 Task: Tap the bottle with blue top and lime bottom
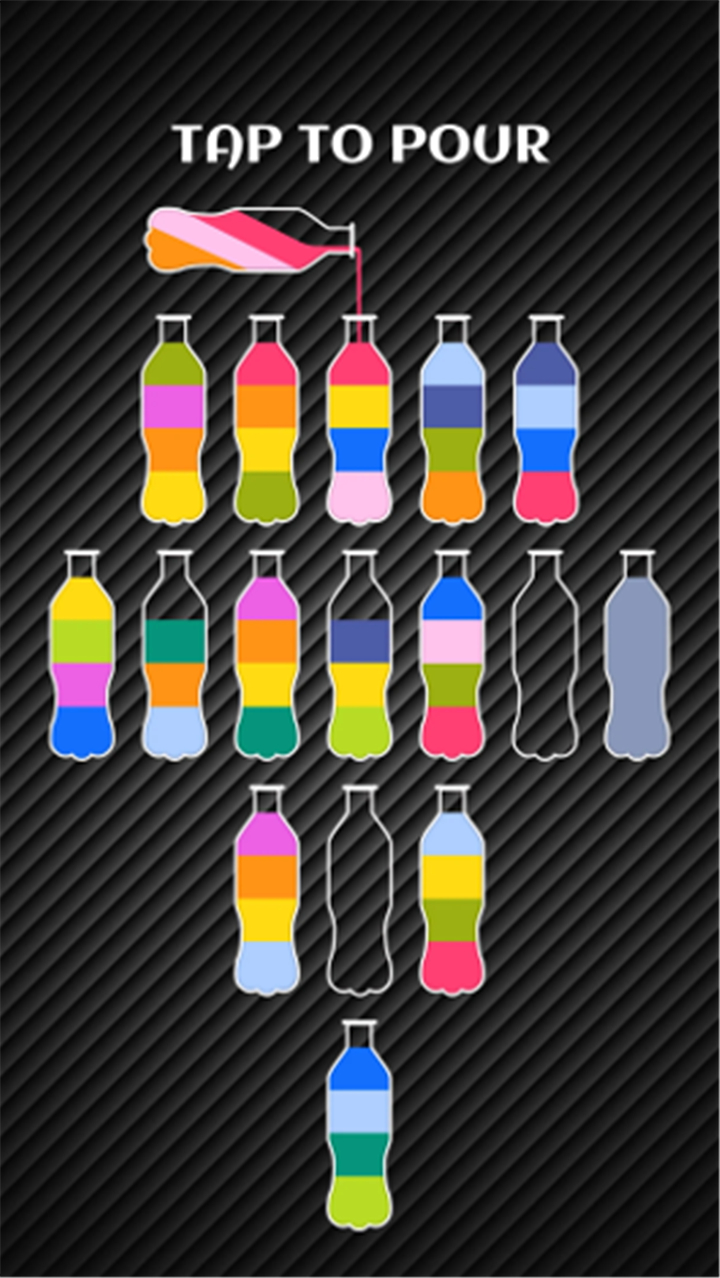(x=359, y=1125)
